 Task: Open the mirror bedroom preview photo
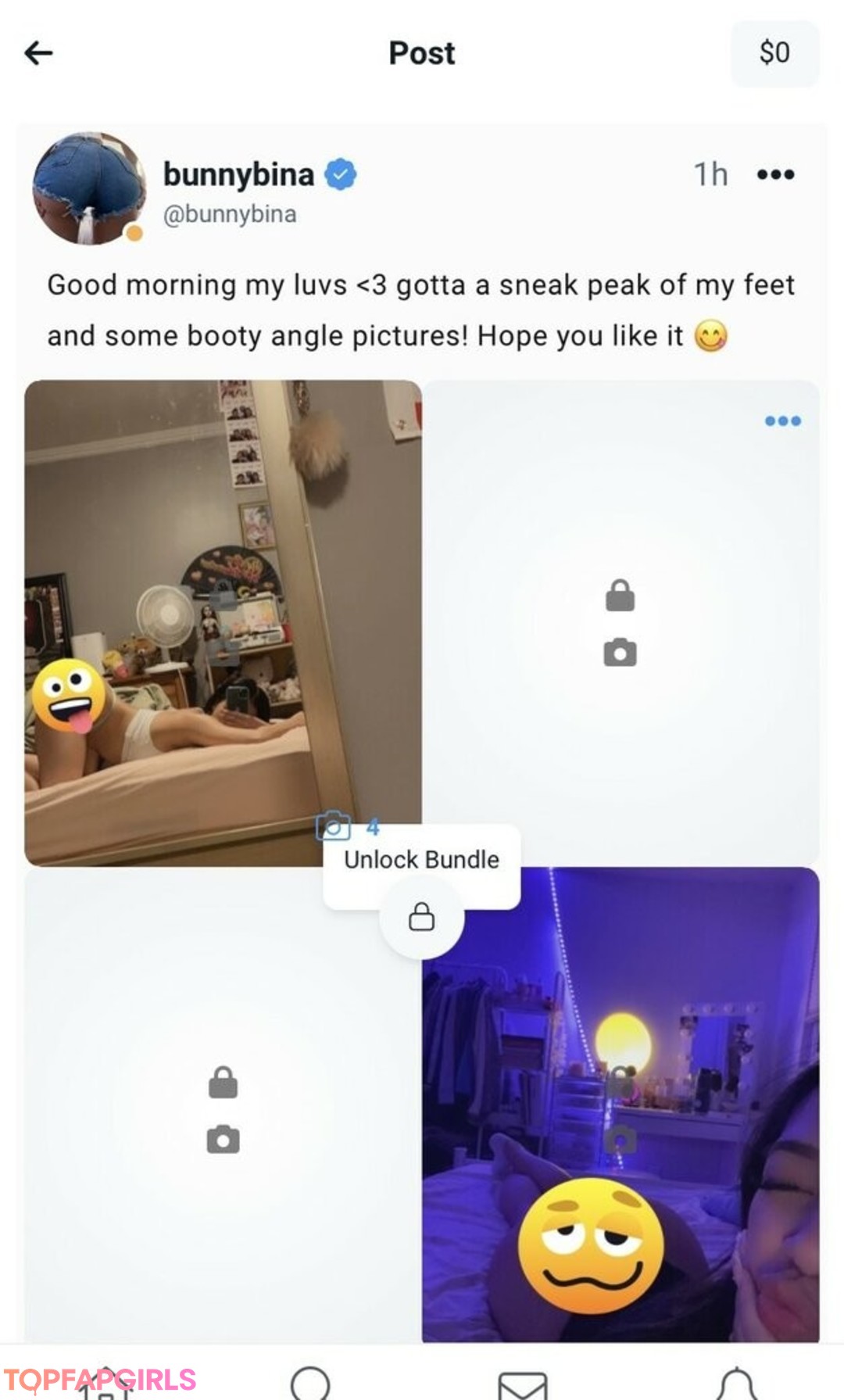pyautogui.click(x=223, y=622)
